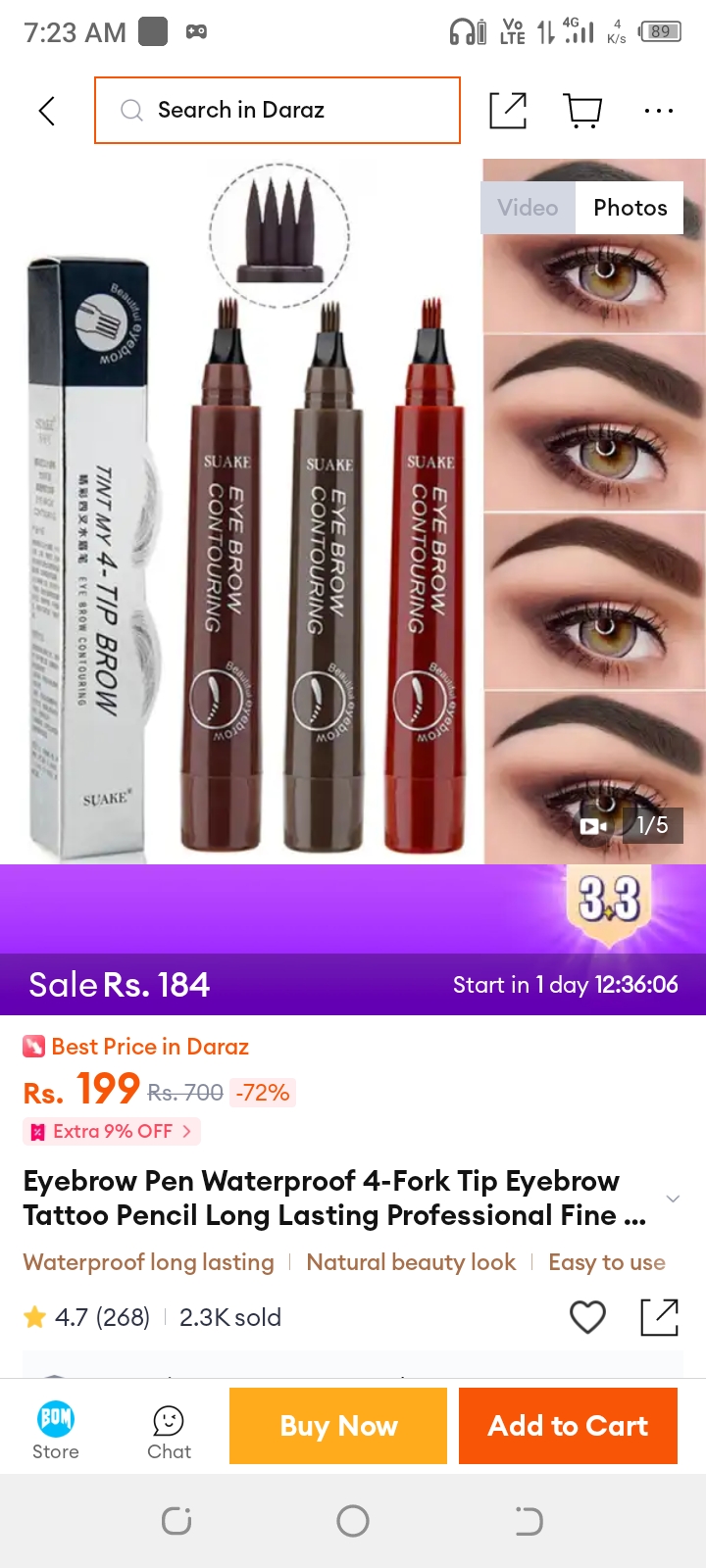706x1568 pixels.
Task: Switch to the Photos tab
Action: 630,208
